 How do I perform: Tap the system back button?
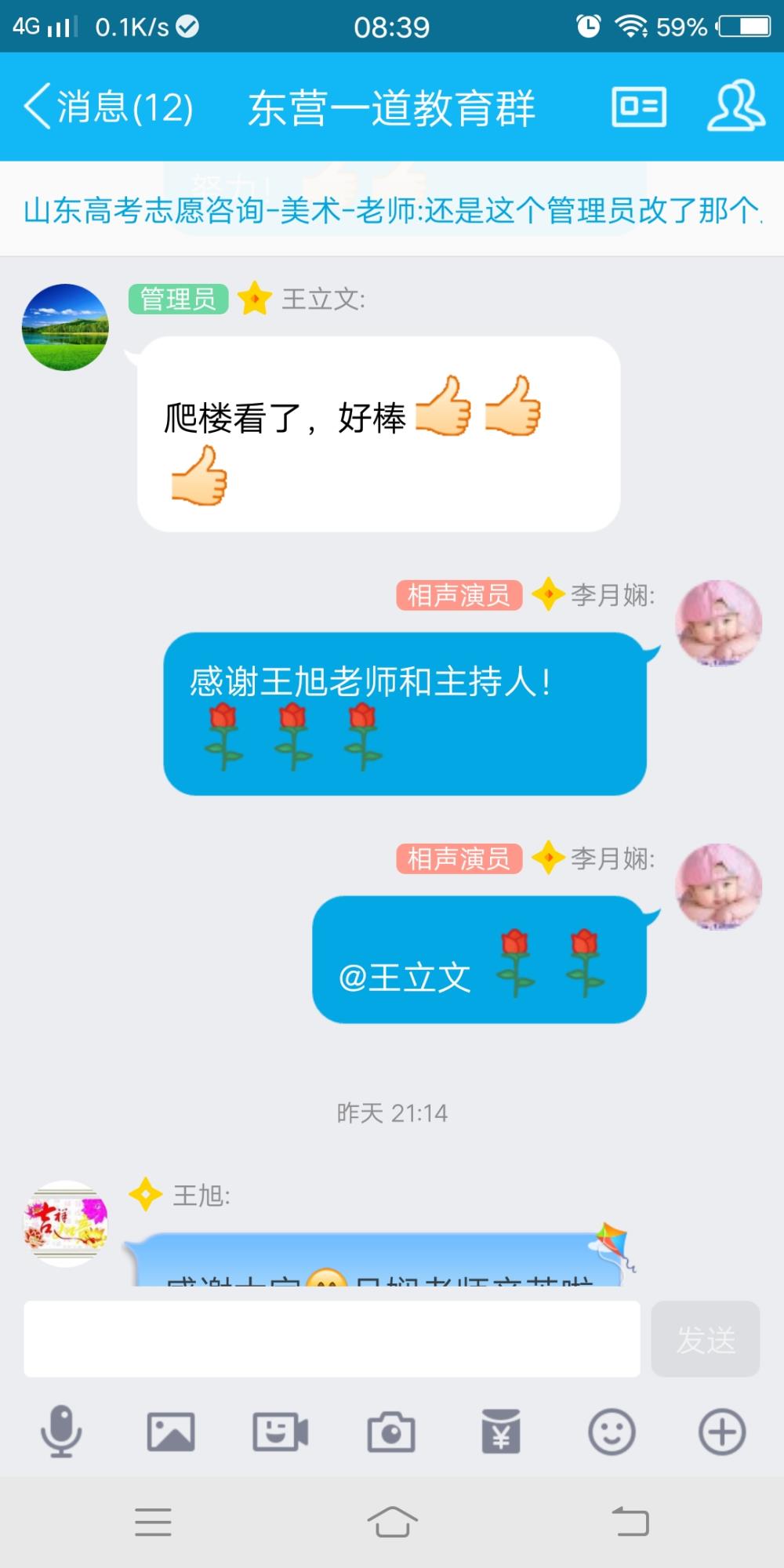[x=630, y=1522]
